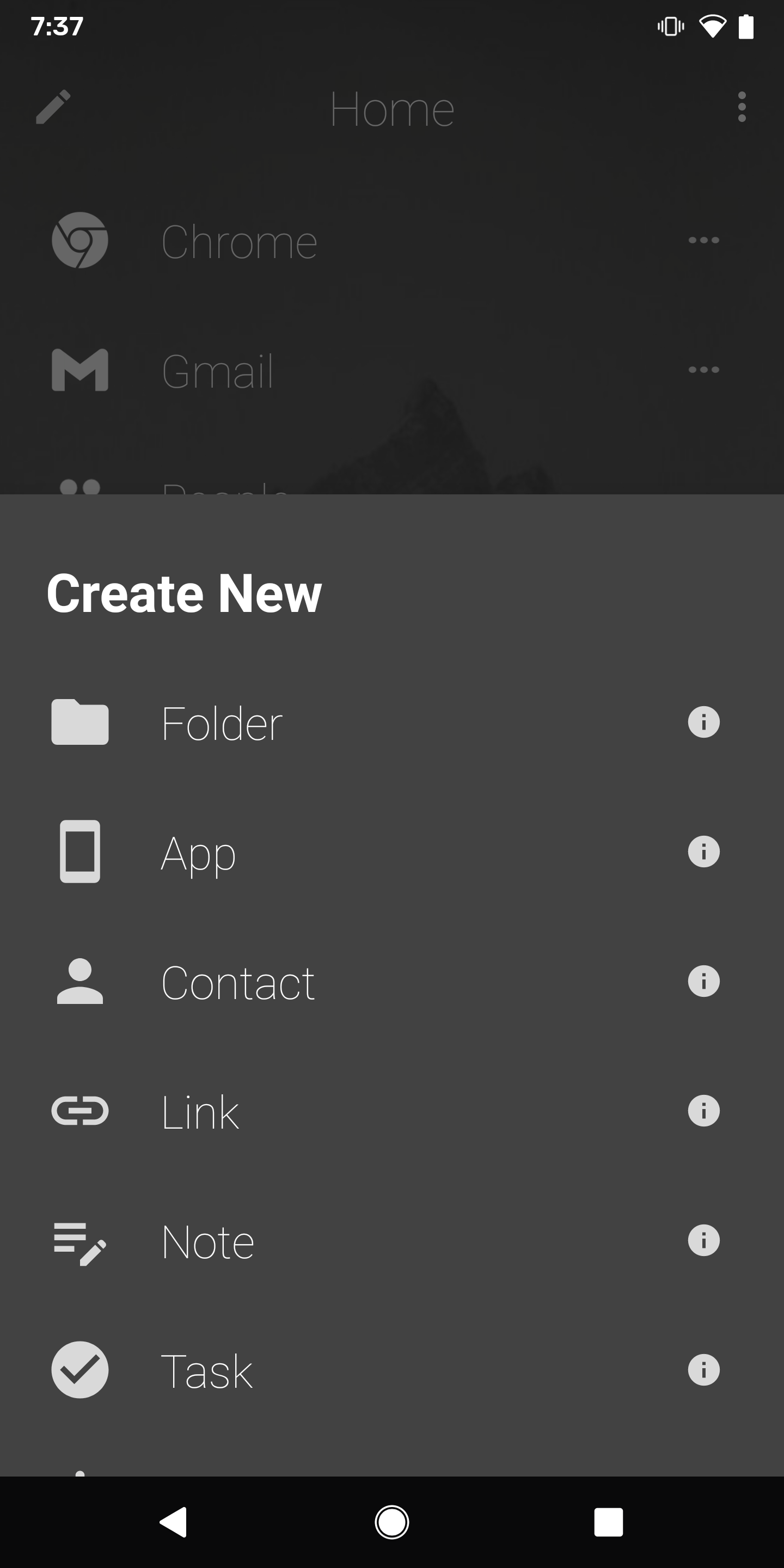Select the App icon to add an app
This screenshot has width=784, height=1568.
(79, 852)
